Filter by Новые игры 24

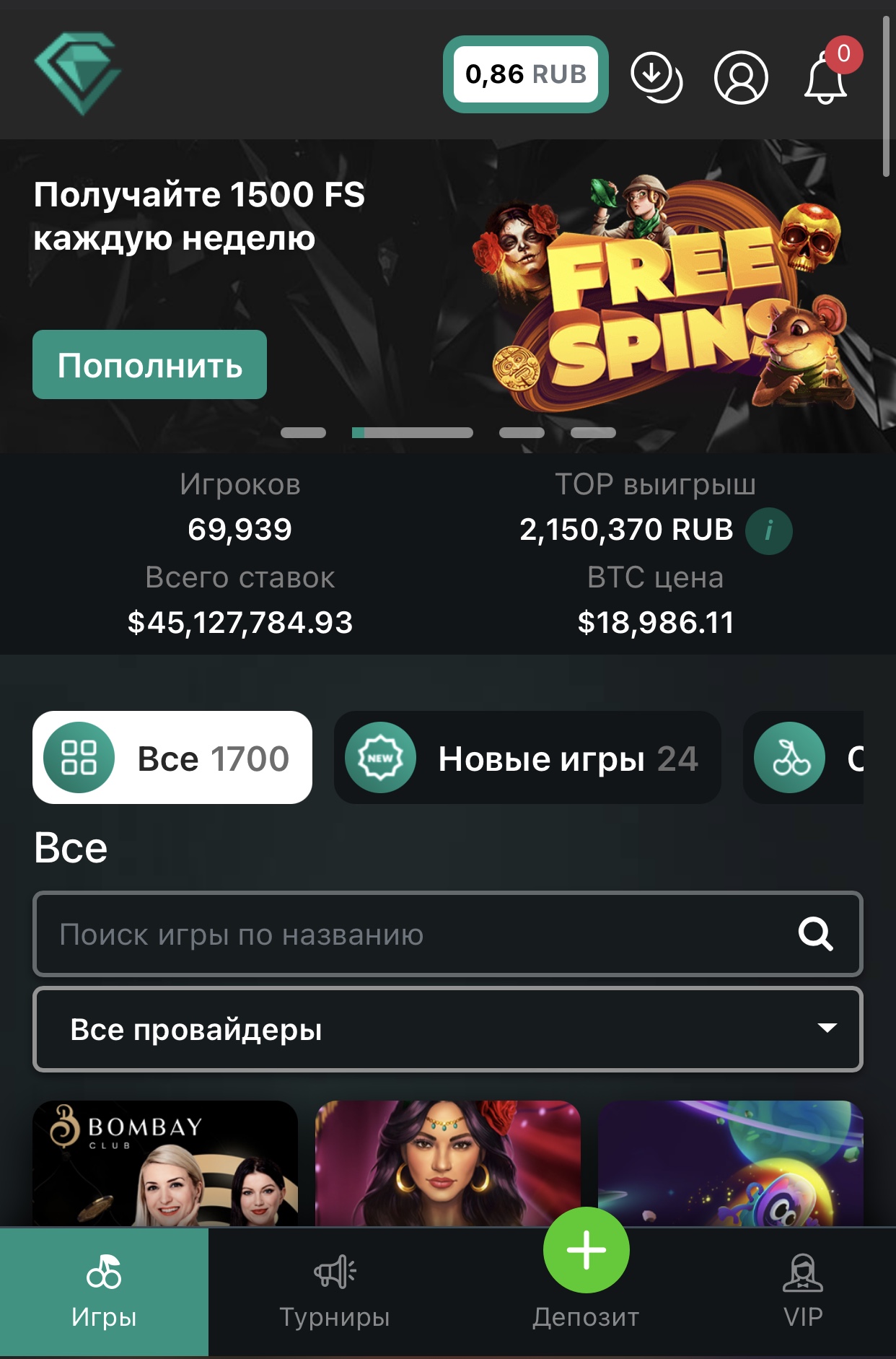tap(527, 758)
